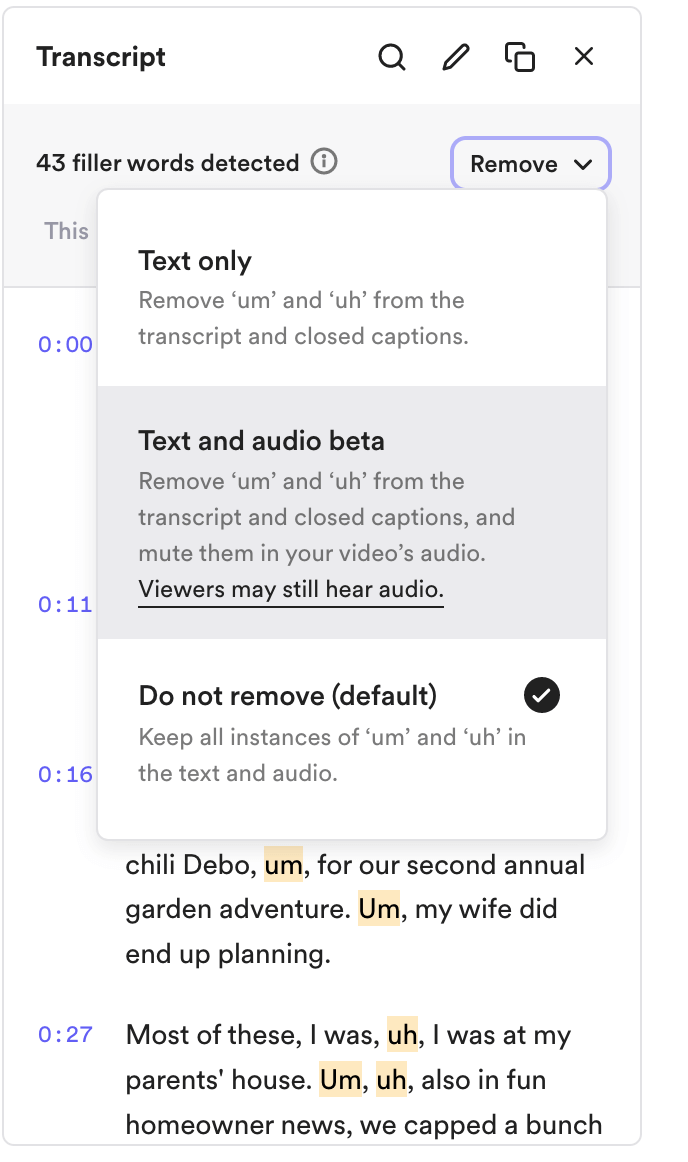The image size is (688, 1162).
Task: Jump to the 0:00 timestamp
Action: (x=65, y=345)
